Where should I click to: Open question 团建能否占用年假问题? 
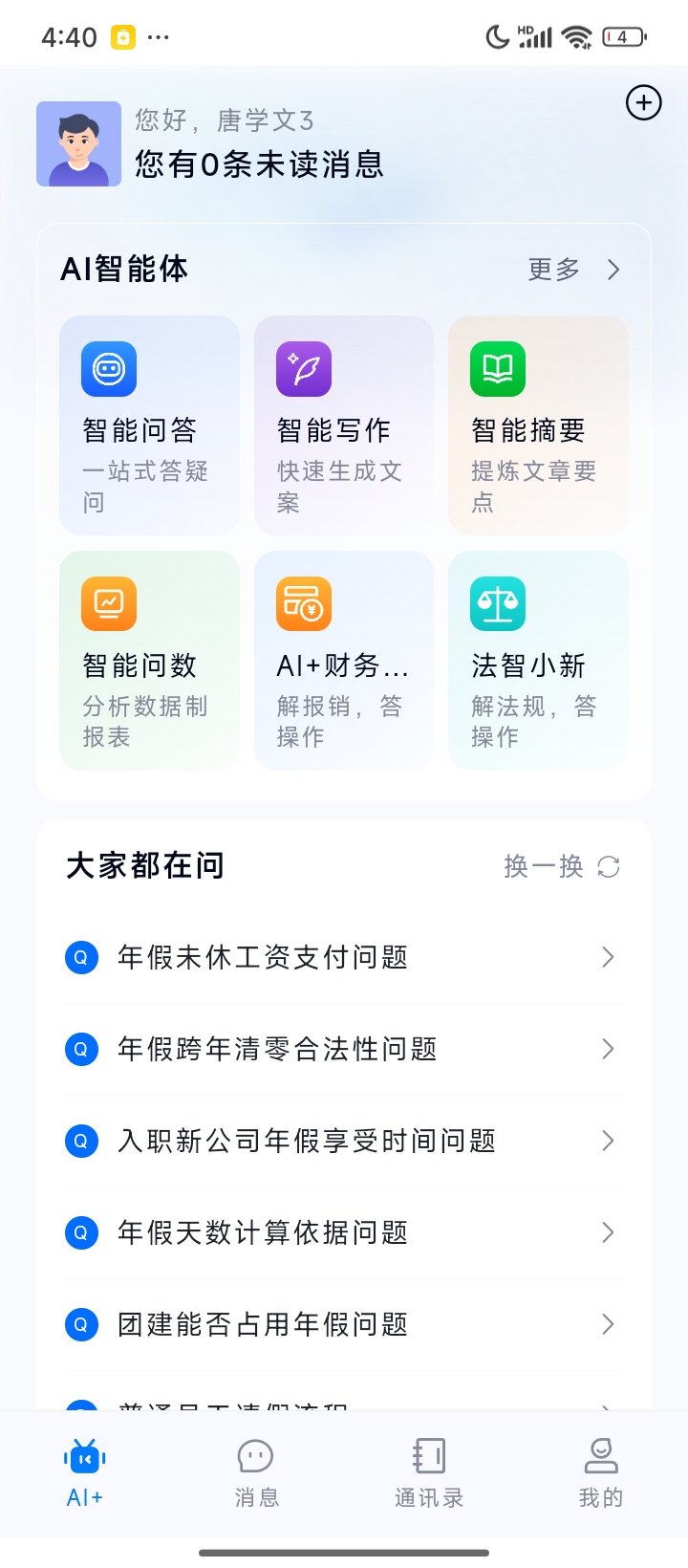click(342, 1324)
